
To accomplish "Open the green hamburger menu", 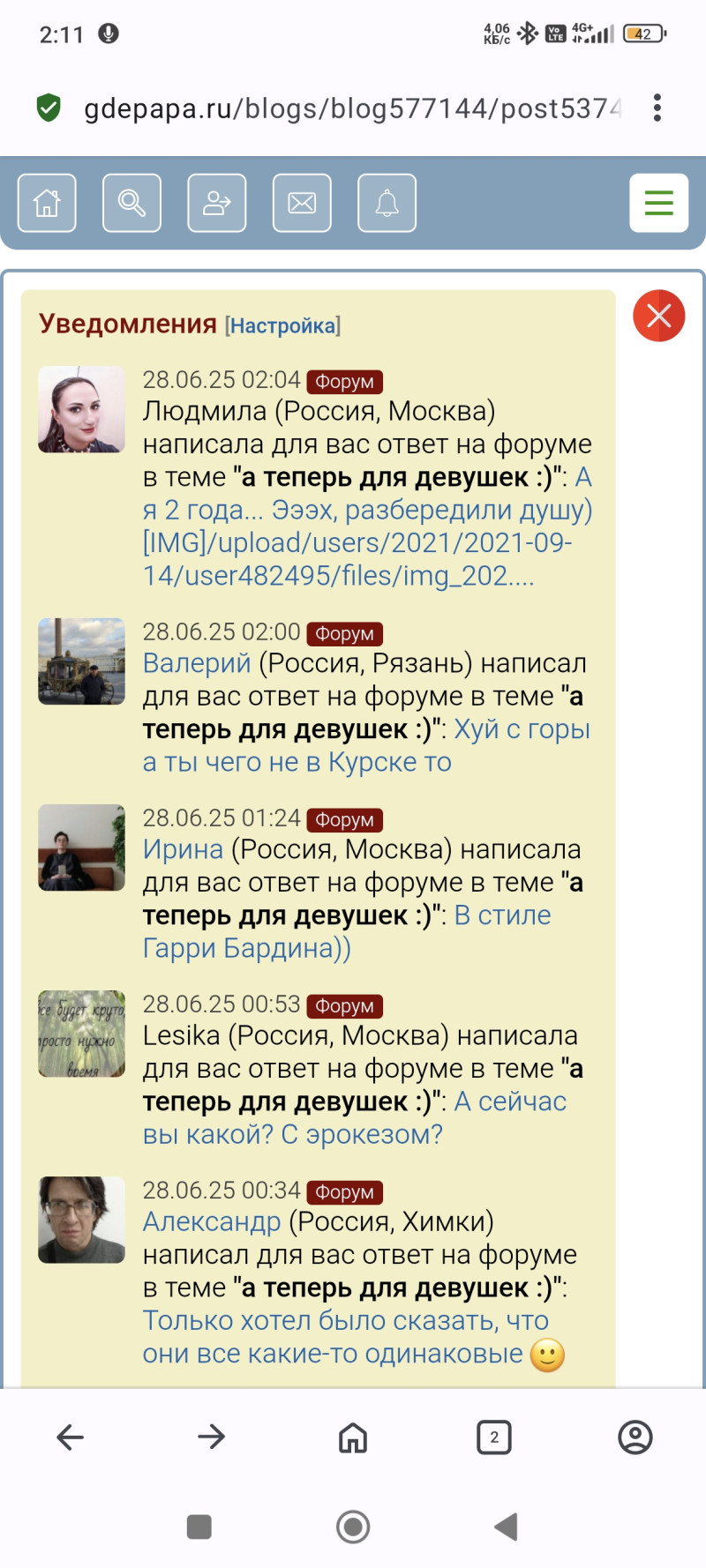I will 658,203.
